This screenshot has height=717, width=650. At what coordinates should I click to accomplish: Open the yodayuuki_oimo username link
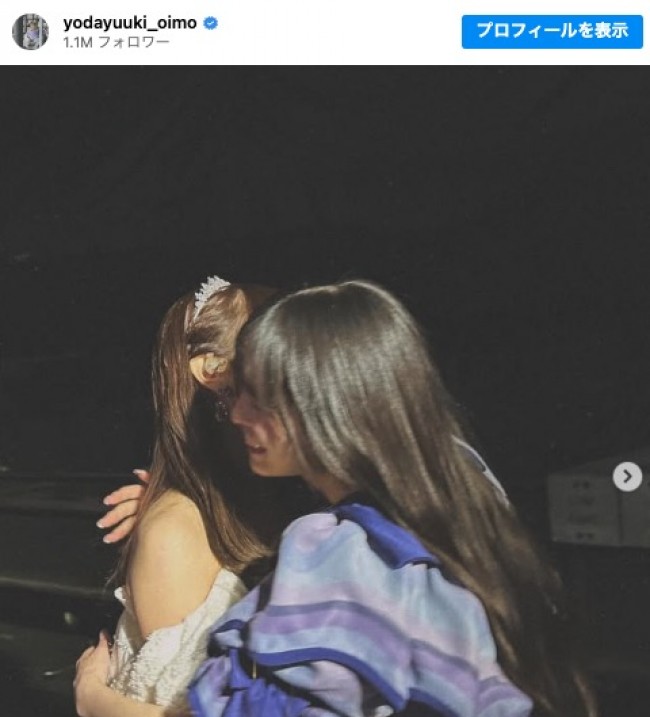coord(129,22)
